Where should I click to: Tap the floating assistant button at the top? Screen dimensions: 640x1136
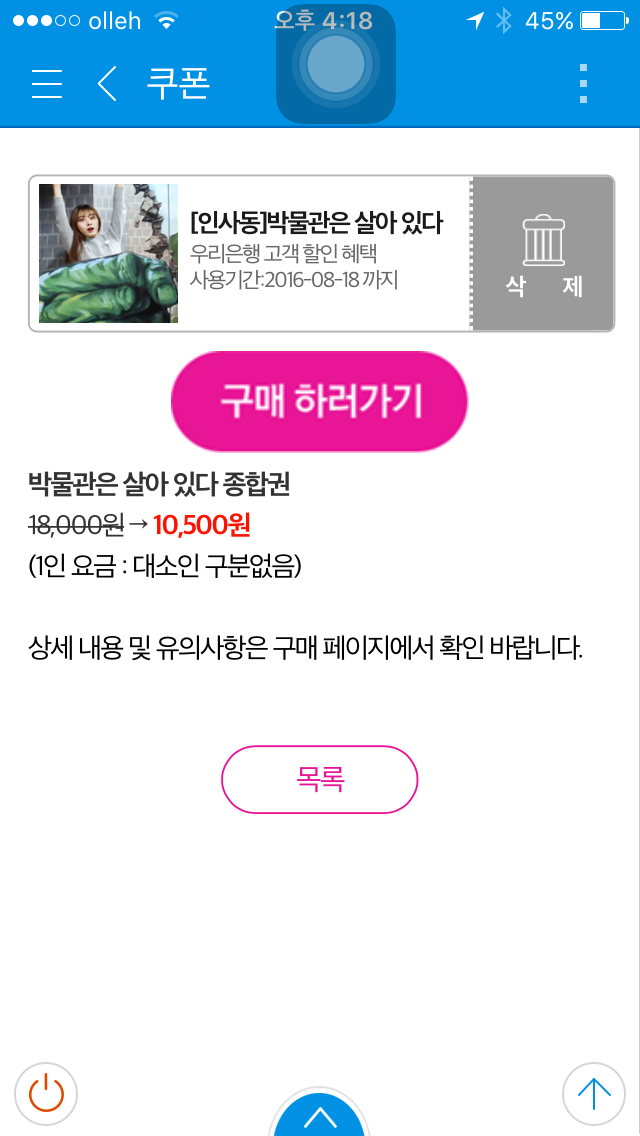[336, 64]
